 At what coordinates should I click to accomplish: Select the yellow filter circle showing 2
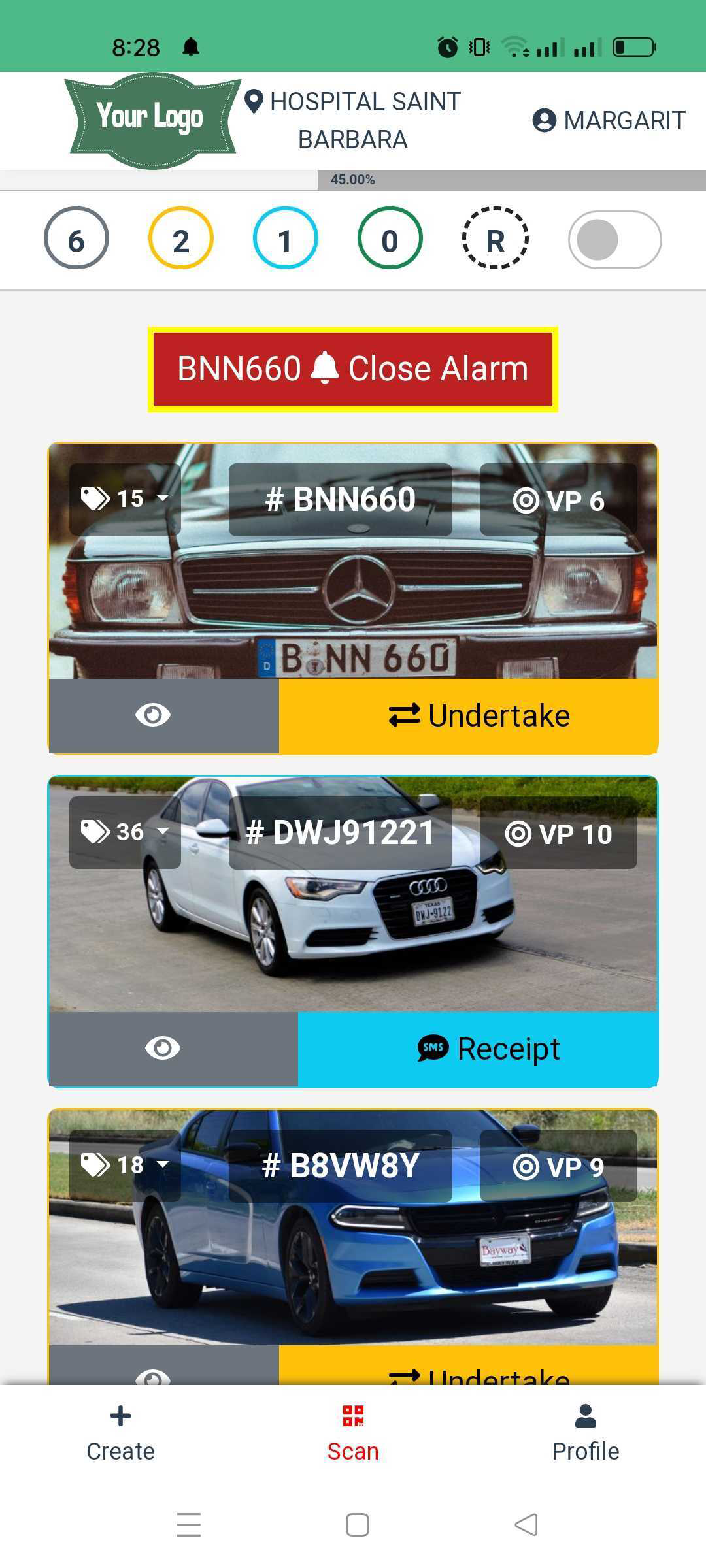(x=181, y=239)
